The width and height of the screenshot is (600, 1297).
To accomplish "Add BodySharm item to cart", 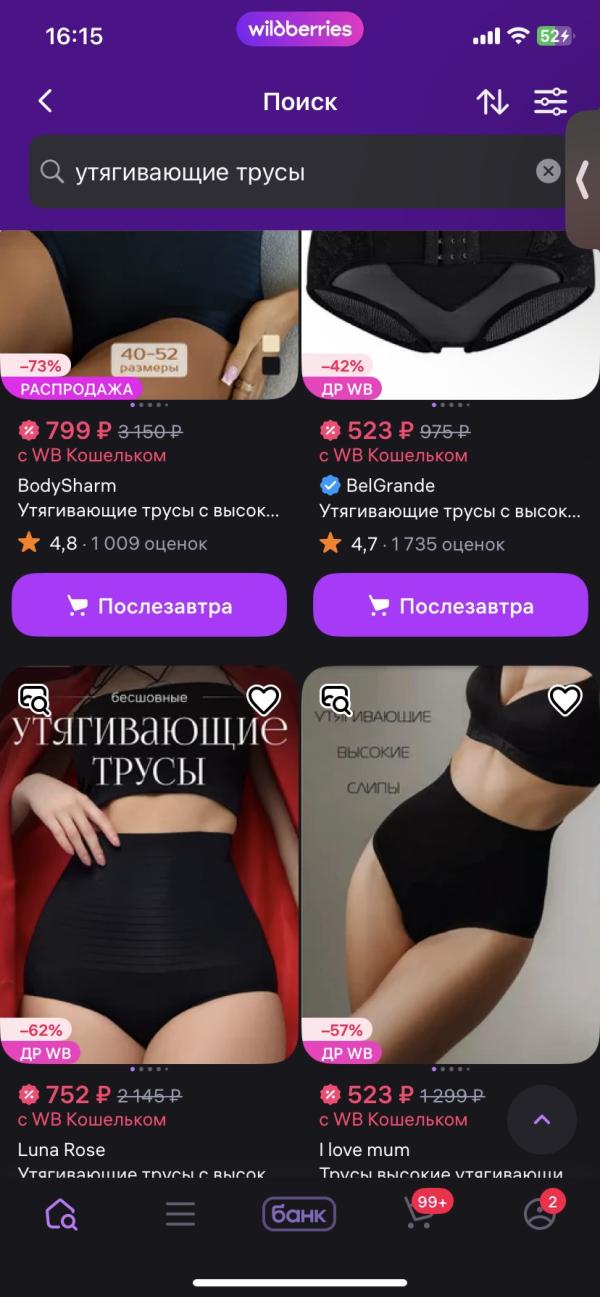I will [x=149, y=606].
